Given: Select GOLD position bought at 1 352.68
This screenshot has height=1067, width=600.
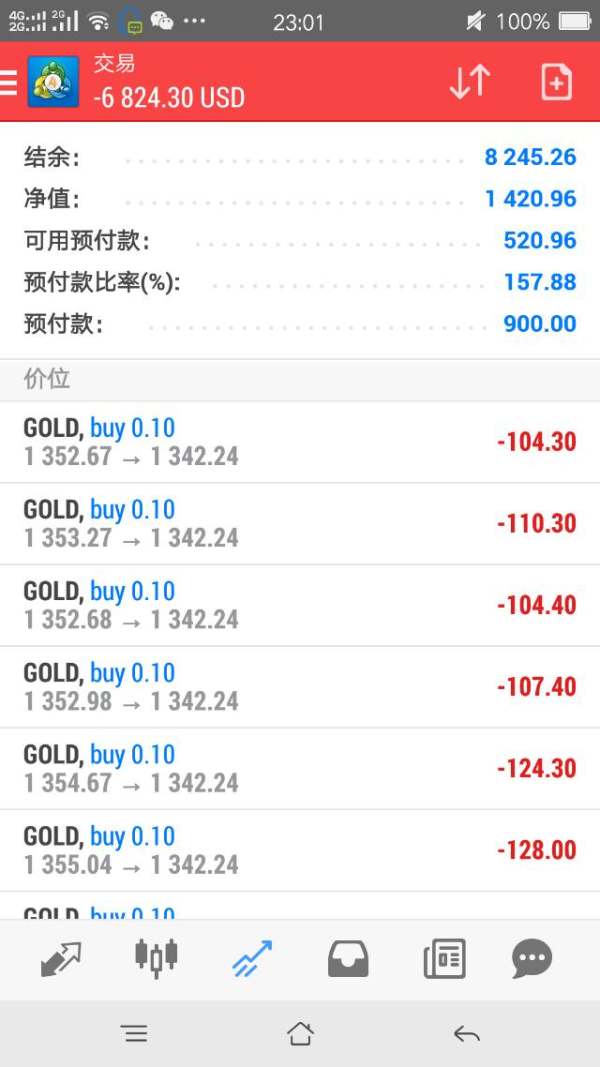Looking at the screenshot, I should [300, 606].
